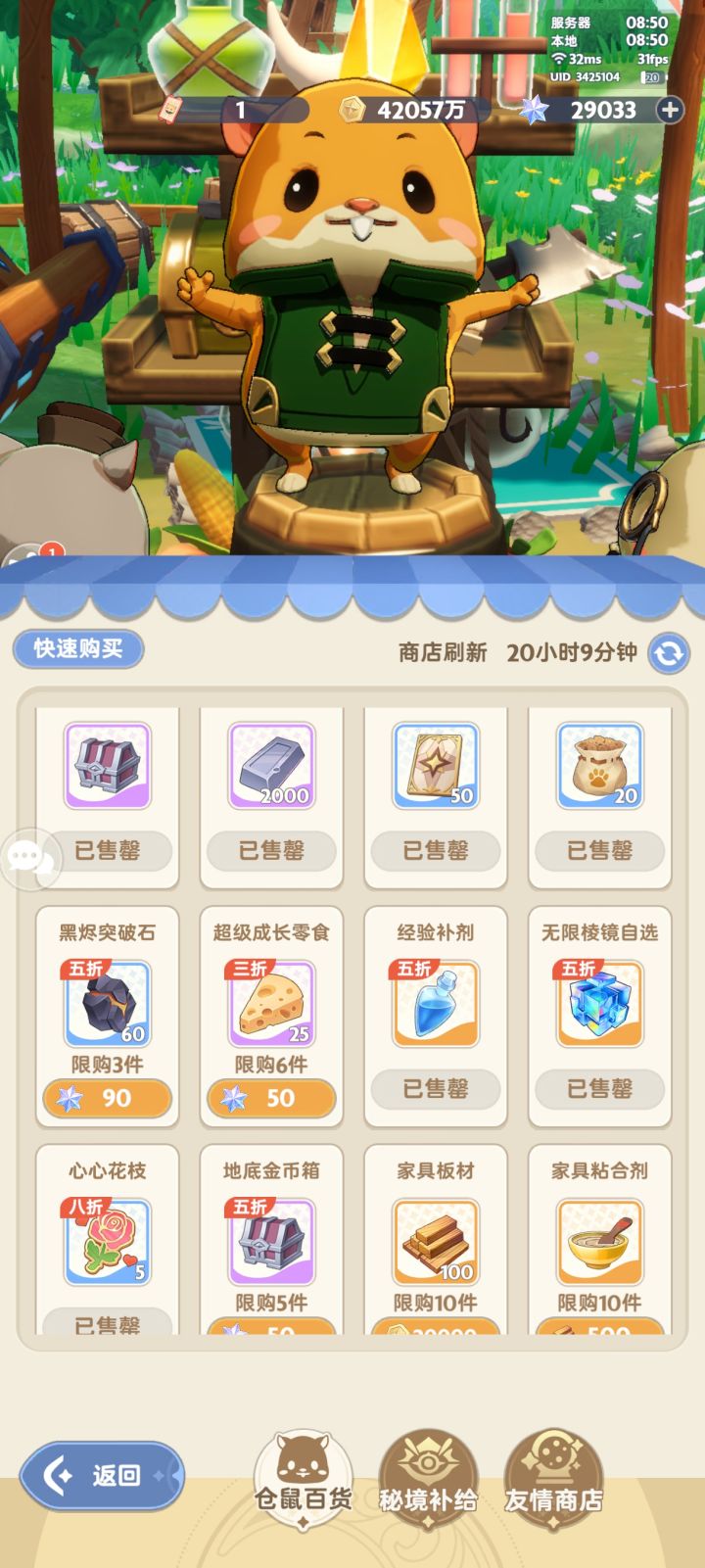
Task: Tap the plus button to add crystals
Action: [x=671, y=110]
